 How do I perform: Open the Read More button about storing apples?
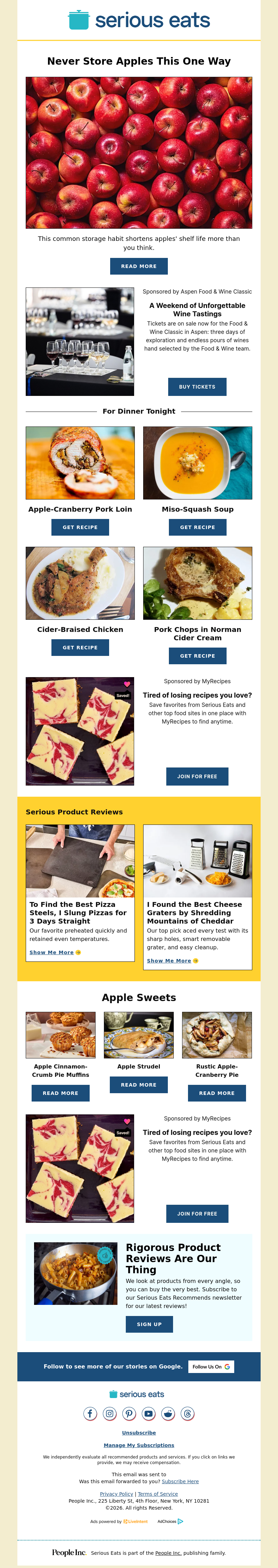139,266
